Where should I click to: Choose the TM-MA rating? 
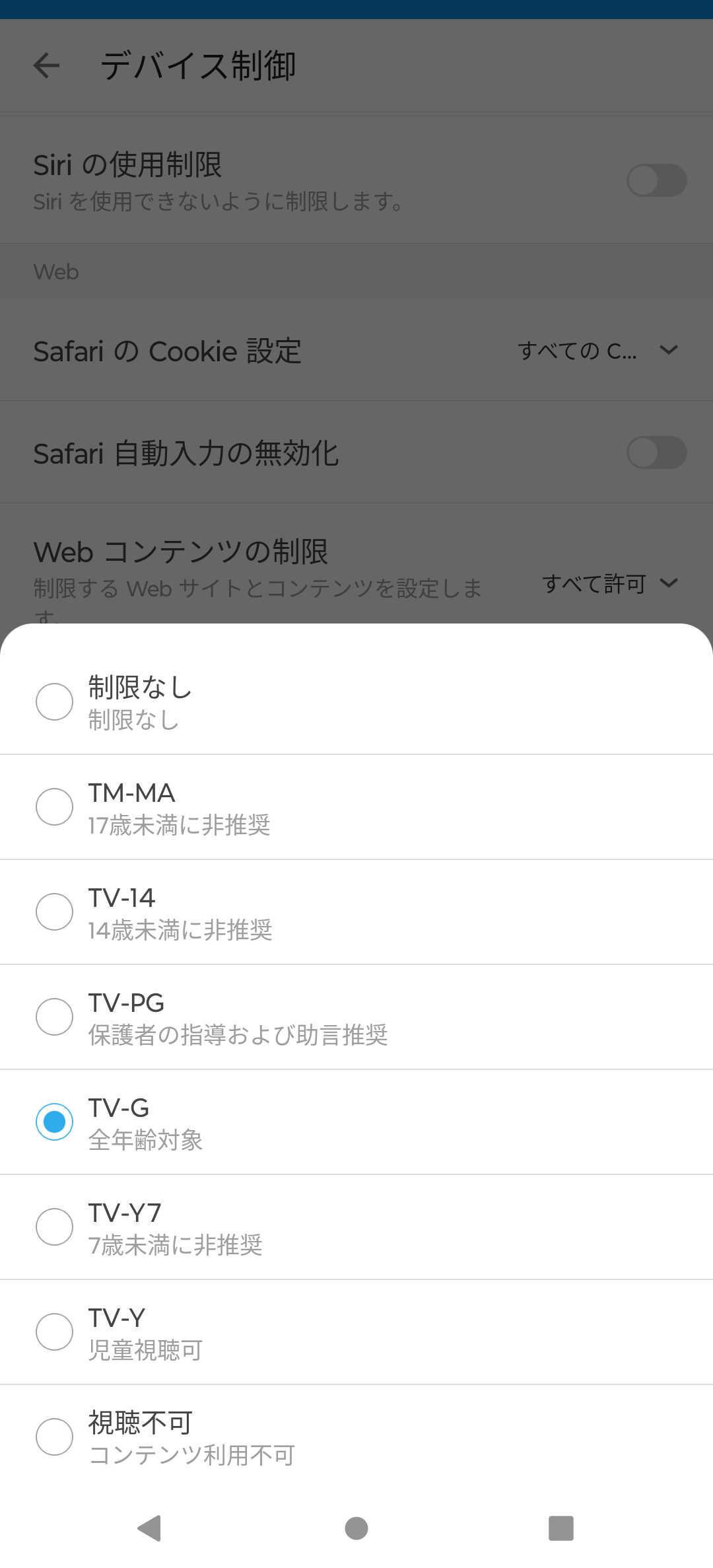pos(356,806)
